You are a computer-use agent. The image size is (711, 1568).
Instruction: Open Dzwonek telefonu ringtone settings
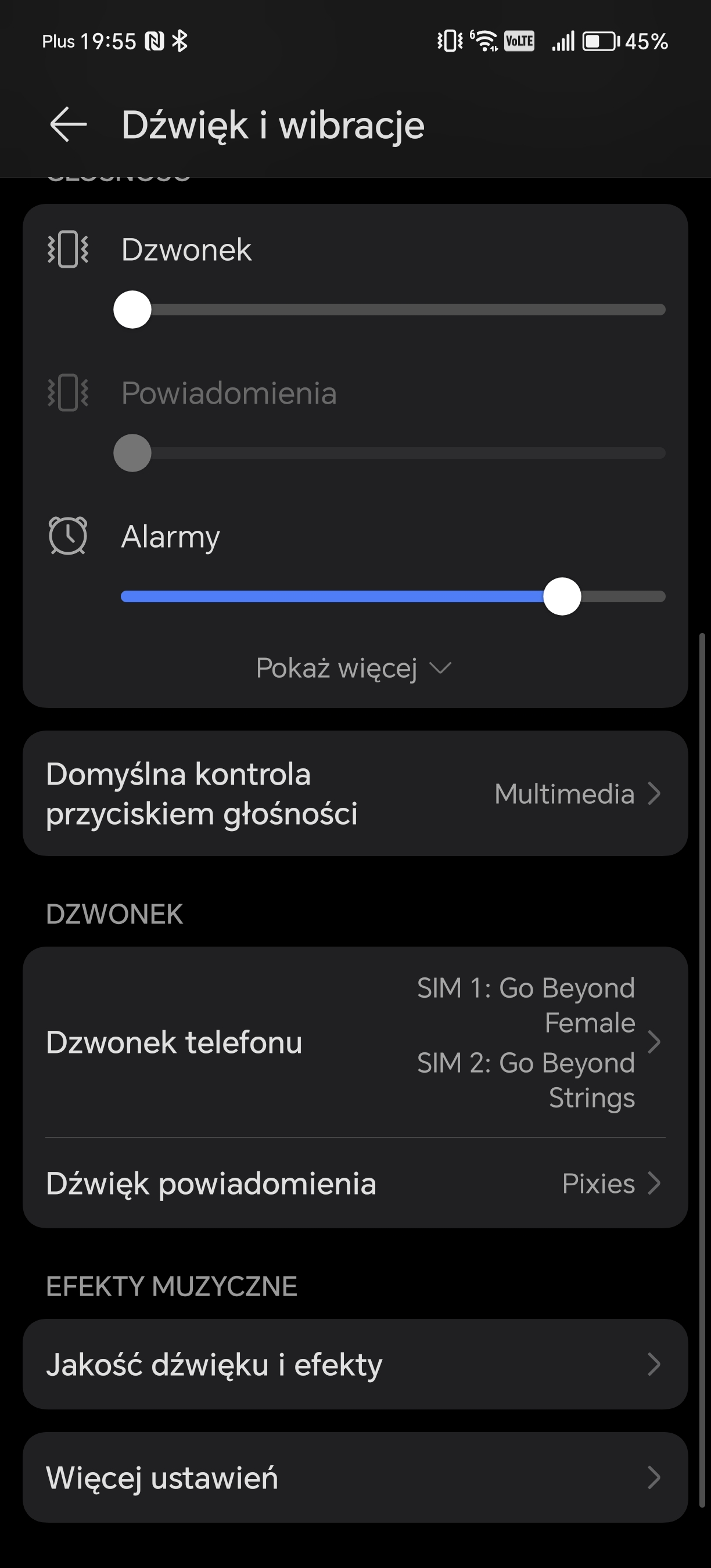click(355, 1042)
